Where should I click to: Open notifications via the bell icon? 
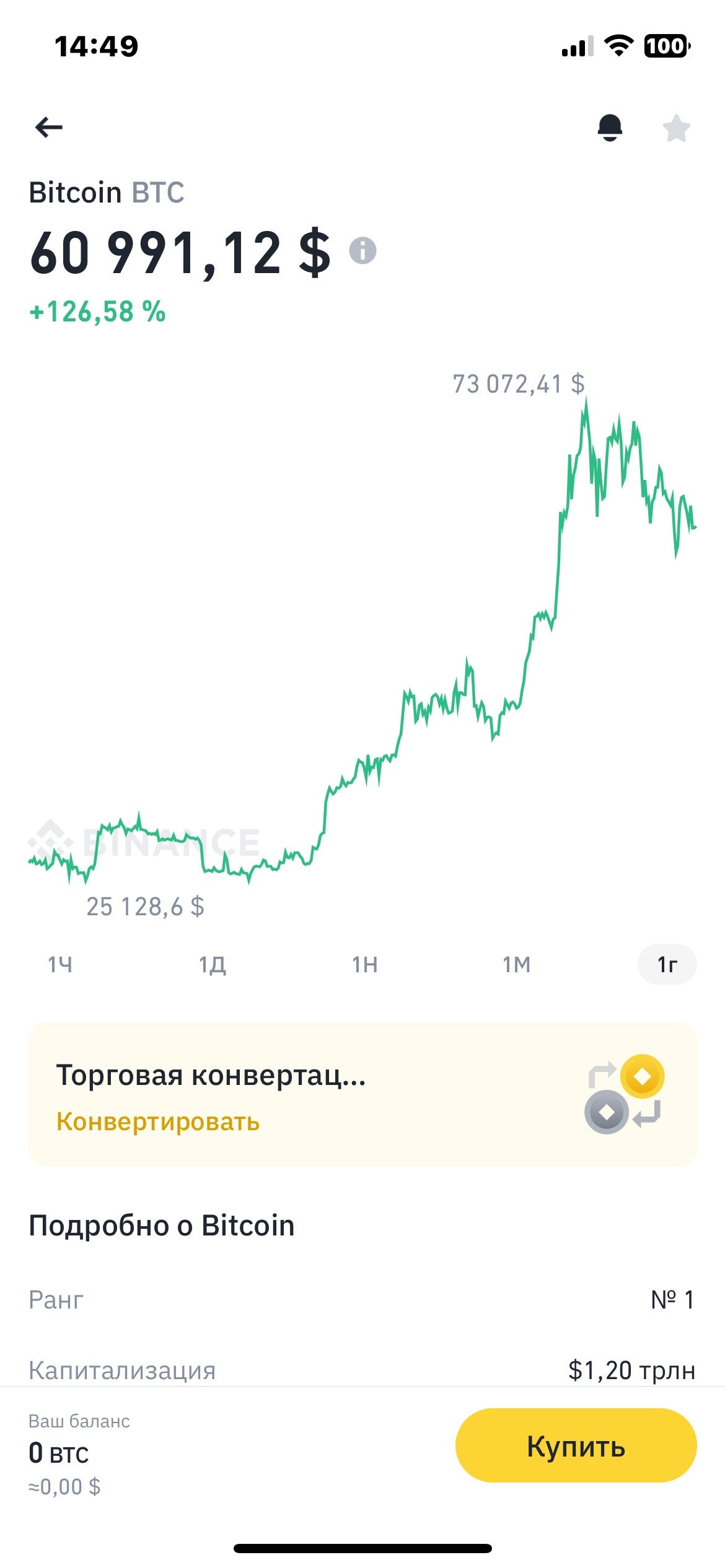(x=610, y=127)
